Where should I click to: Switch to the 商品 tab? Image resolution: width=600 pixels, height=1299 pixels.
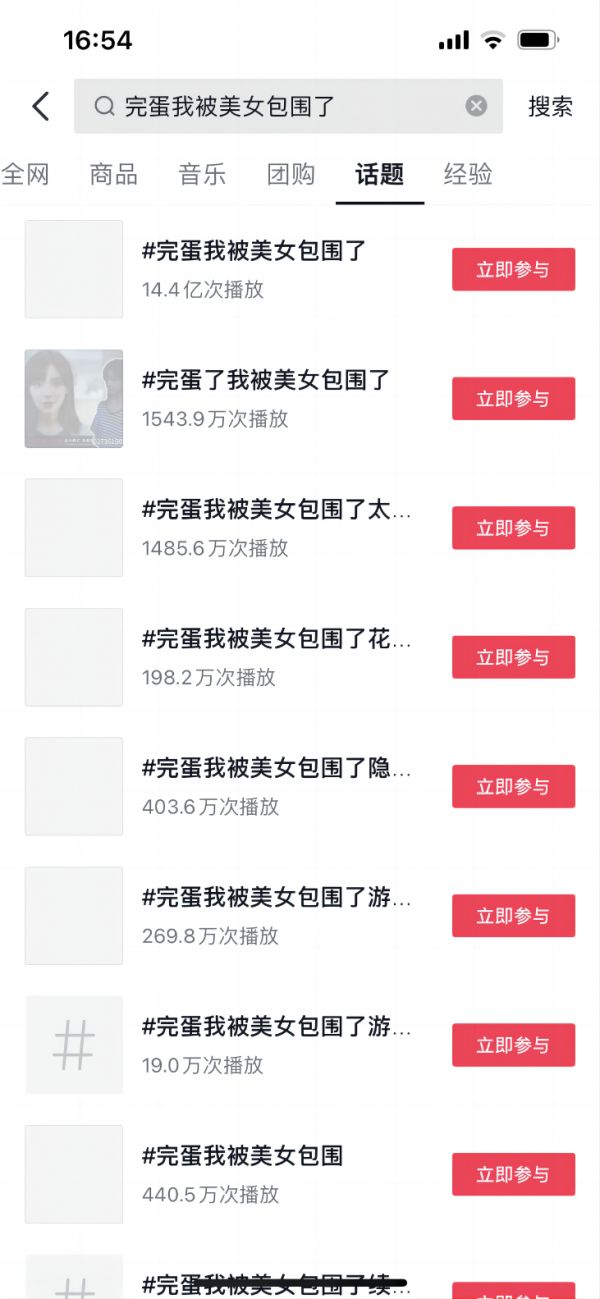click(113, 174)
